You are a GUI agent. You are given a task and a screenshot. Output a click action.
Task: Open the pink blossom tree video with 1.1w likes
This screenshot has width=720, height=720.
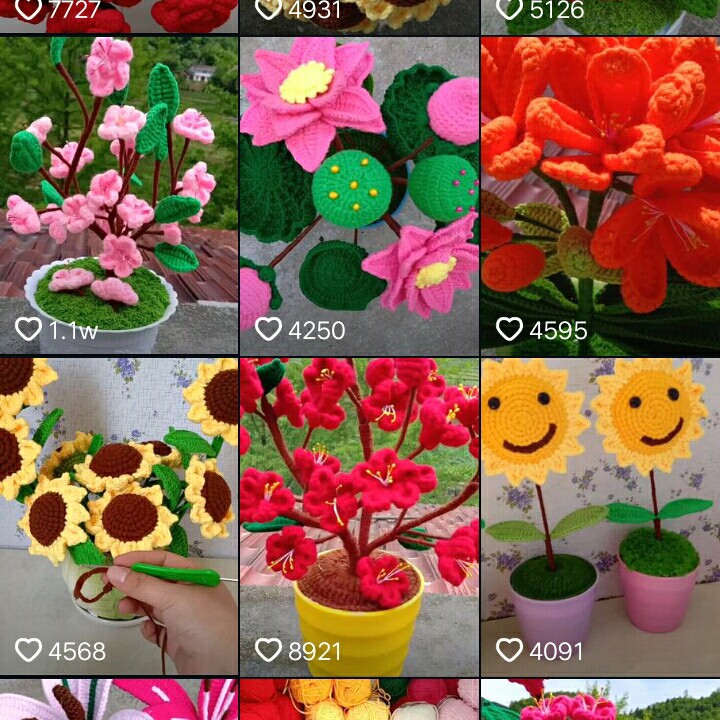tap(119, 195)
